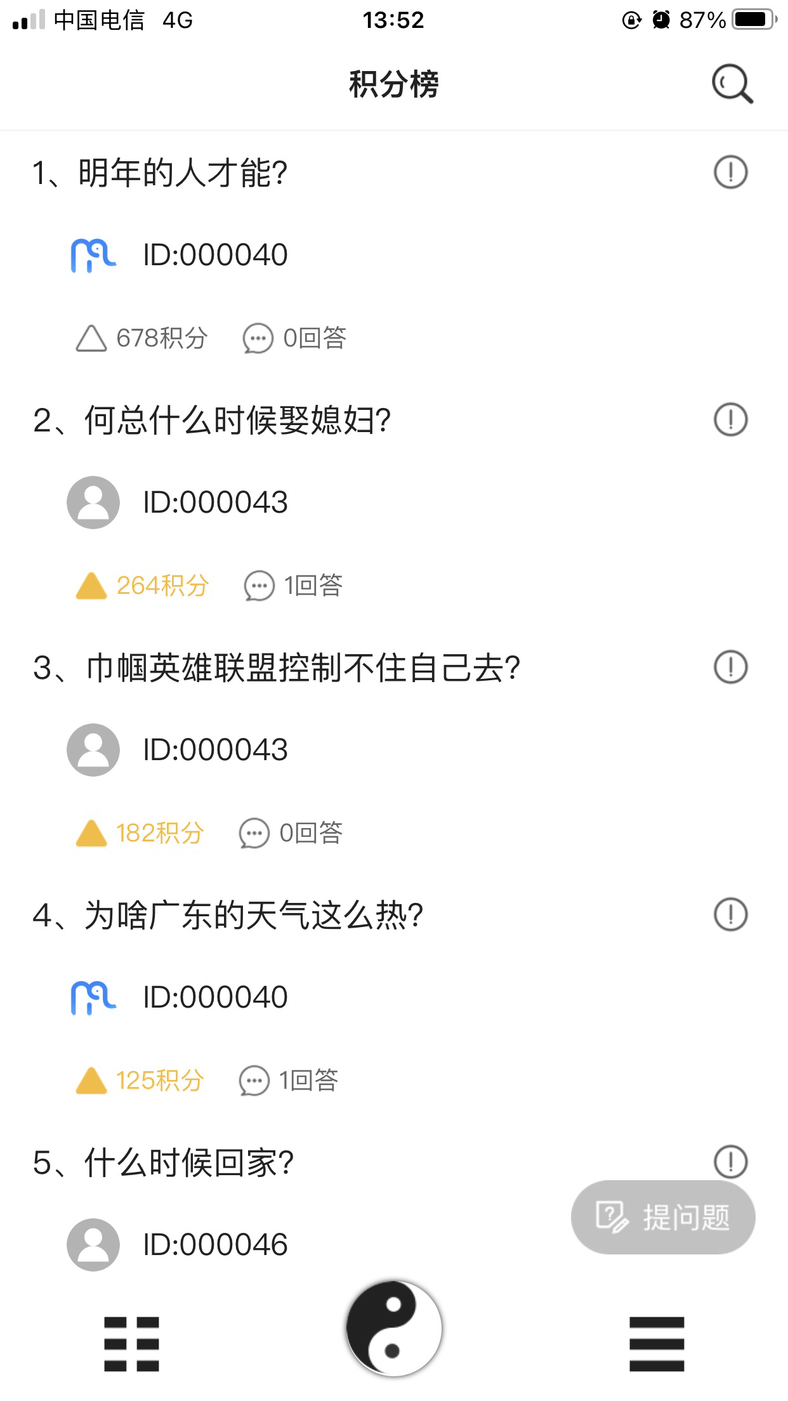Tap the alert icon beside 明年的人才能?
This screenshot has height=1401, width=788.
pyautogui.click(x=731, y=172)
